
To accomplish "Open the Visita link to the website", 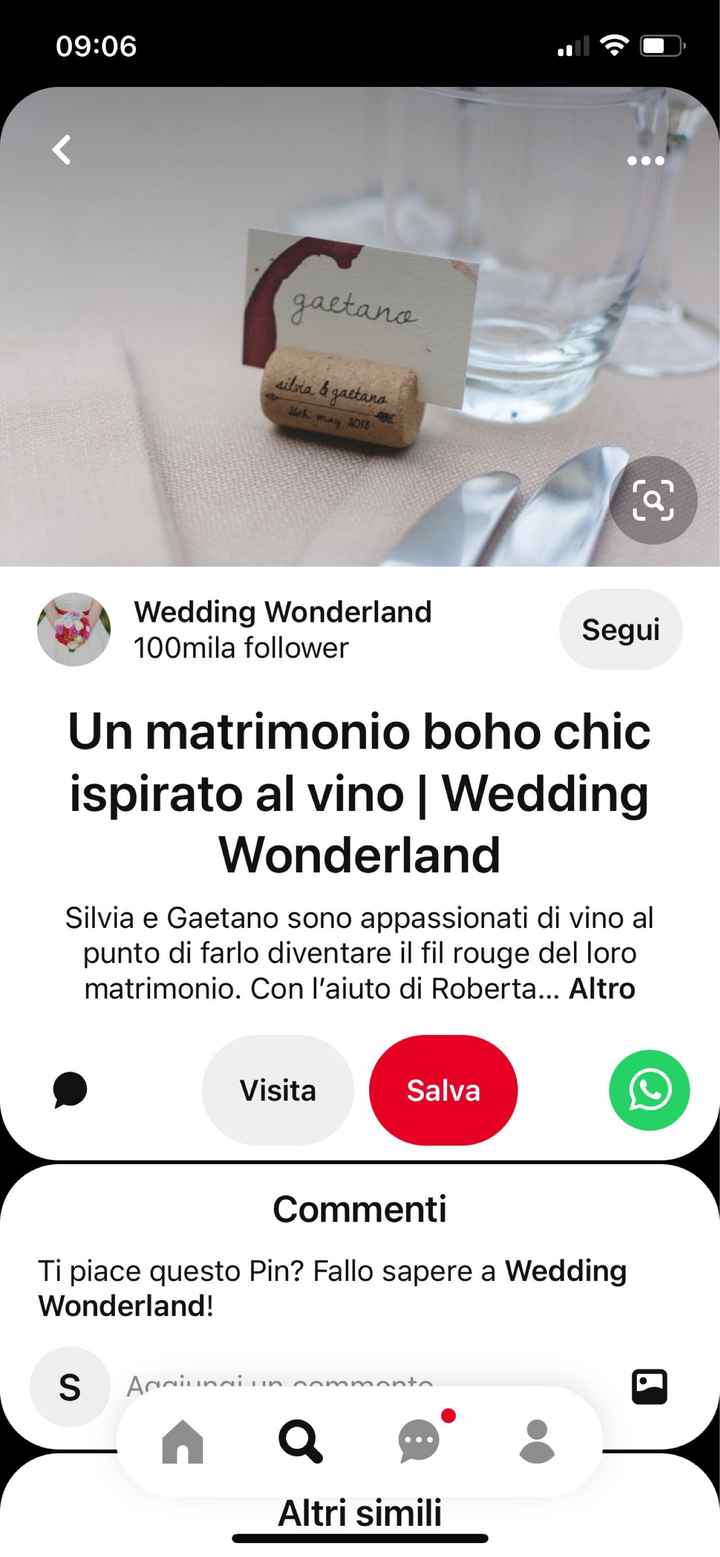I will tap(277, 1090).
